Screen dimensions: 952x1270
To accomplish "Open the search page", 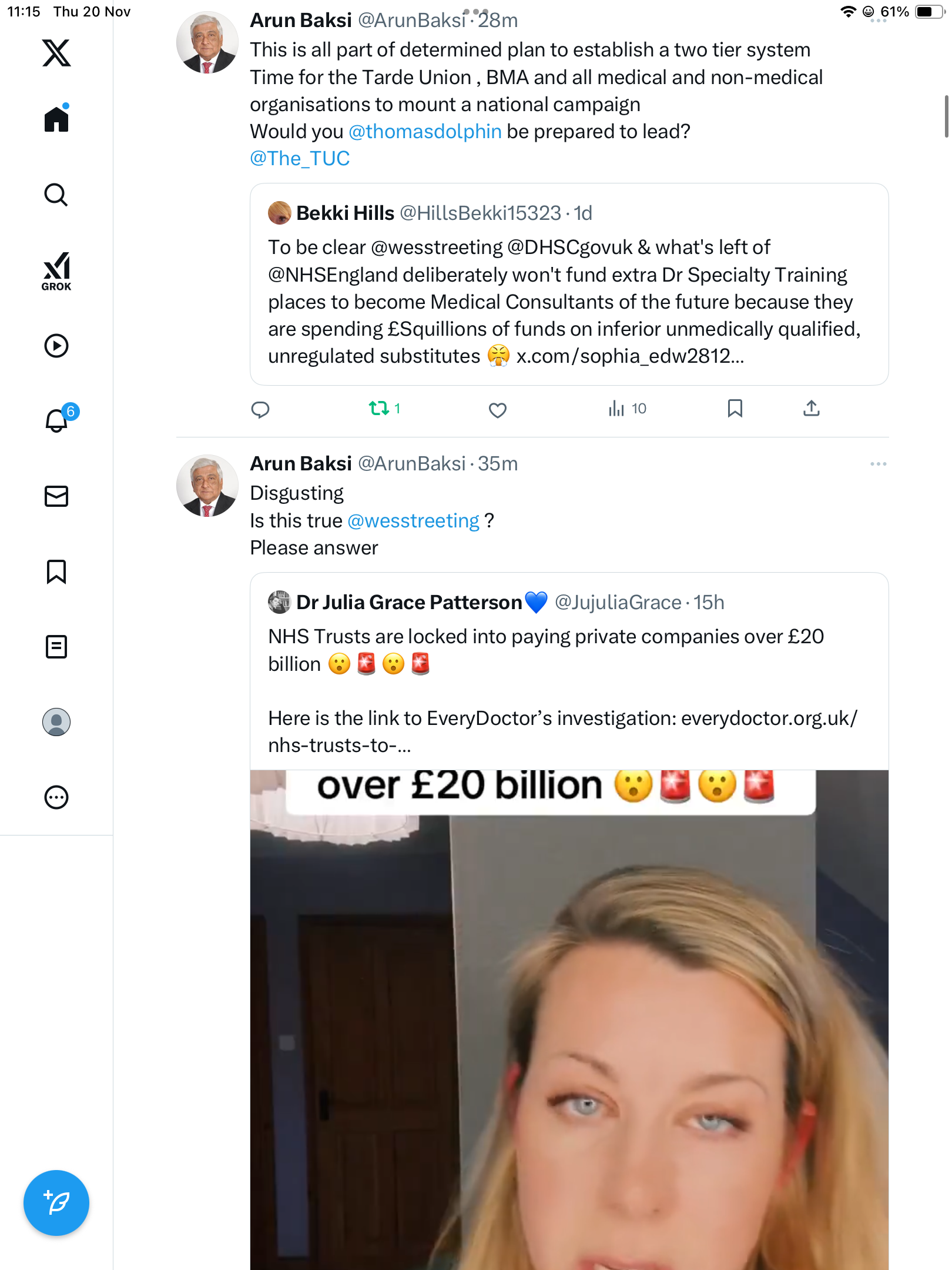I will click(56, 195).
